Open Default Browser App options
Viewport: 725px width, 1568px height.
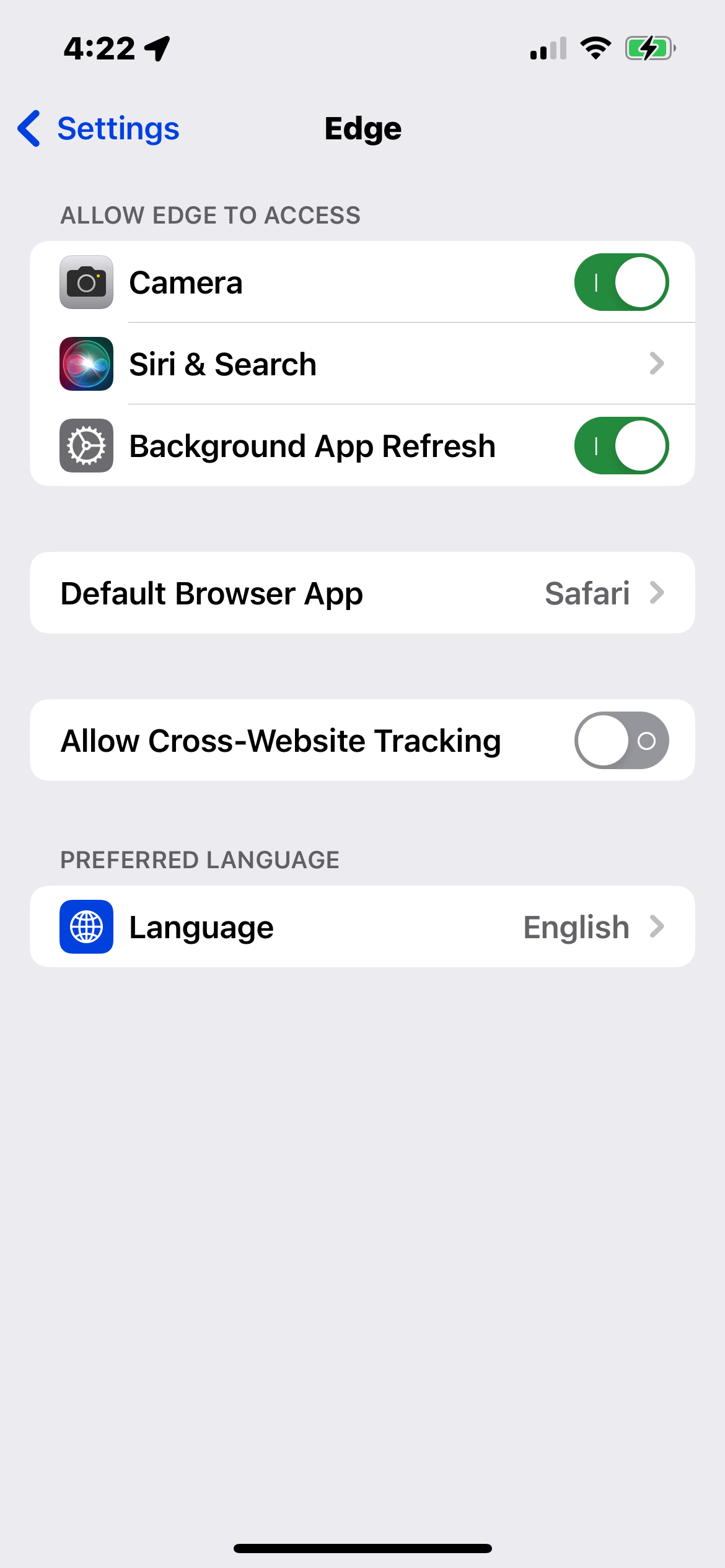pyautogui.click(x=362, y=593)
